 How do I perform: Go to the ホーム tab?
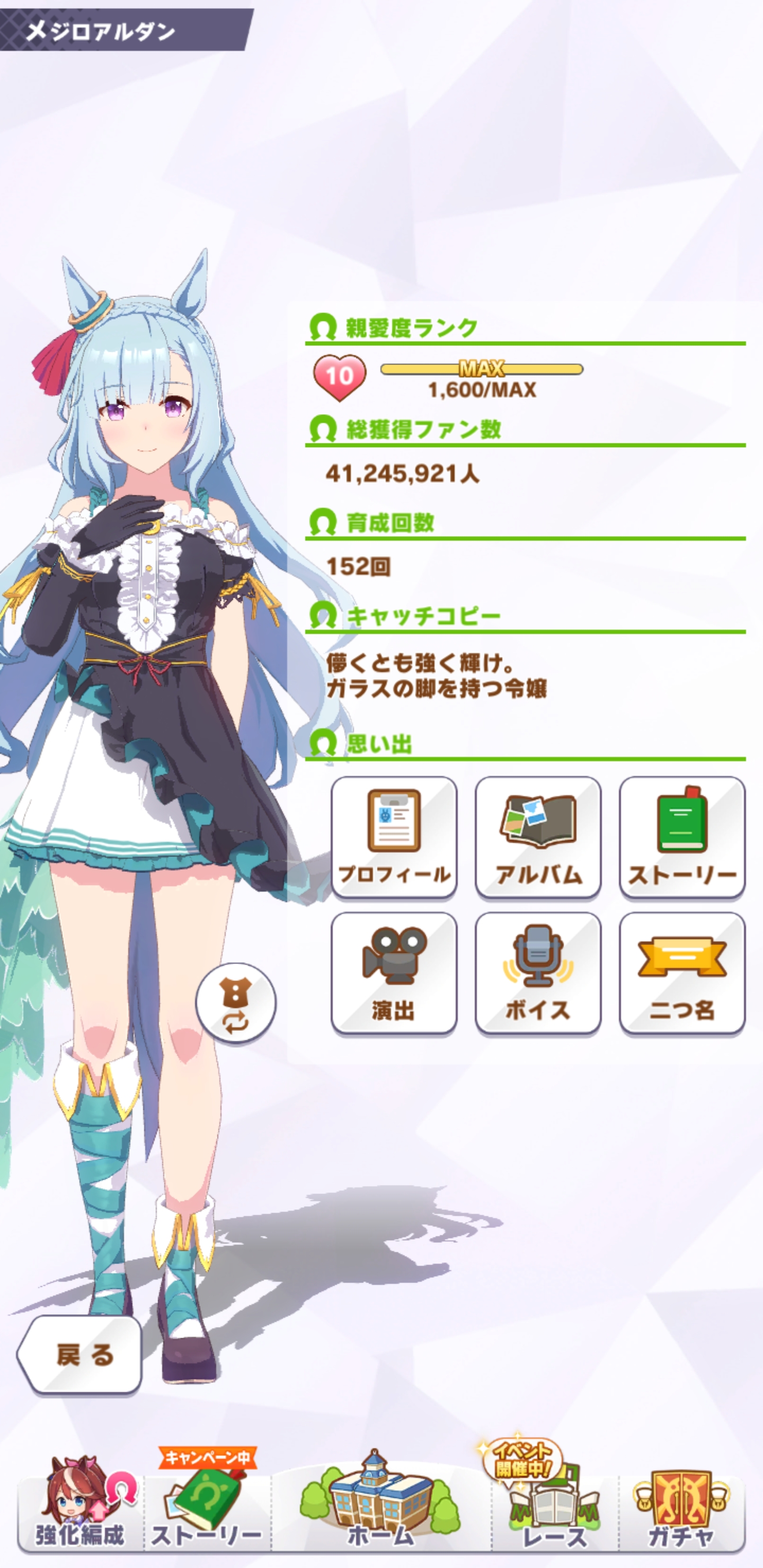pyautogui.click(x=380, y=1510)
